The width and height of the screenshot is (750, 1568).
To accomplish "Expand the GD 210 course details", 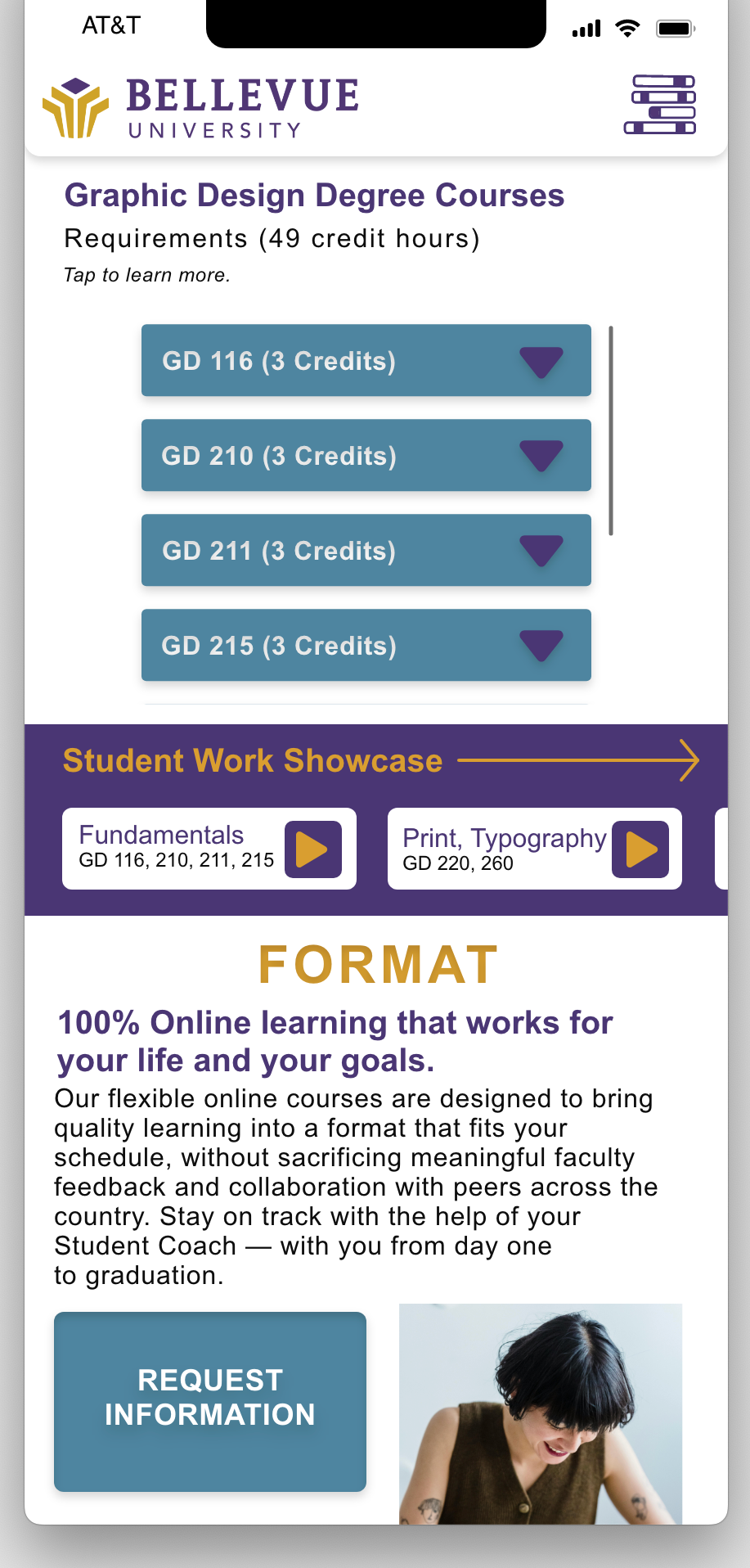I will pos(366,455).
